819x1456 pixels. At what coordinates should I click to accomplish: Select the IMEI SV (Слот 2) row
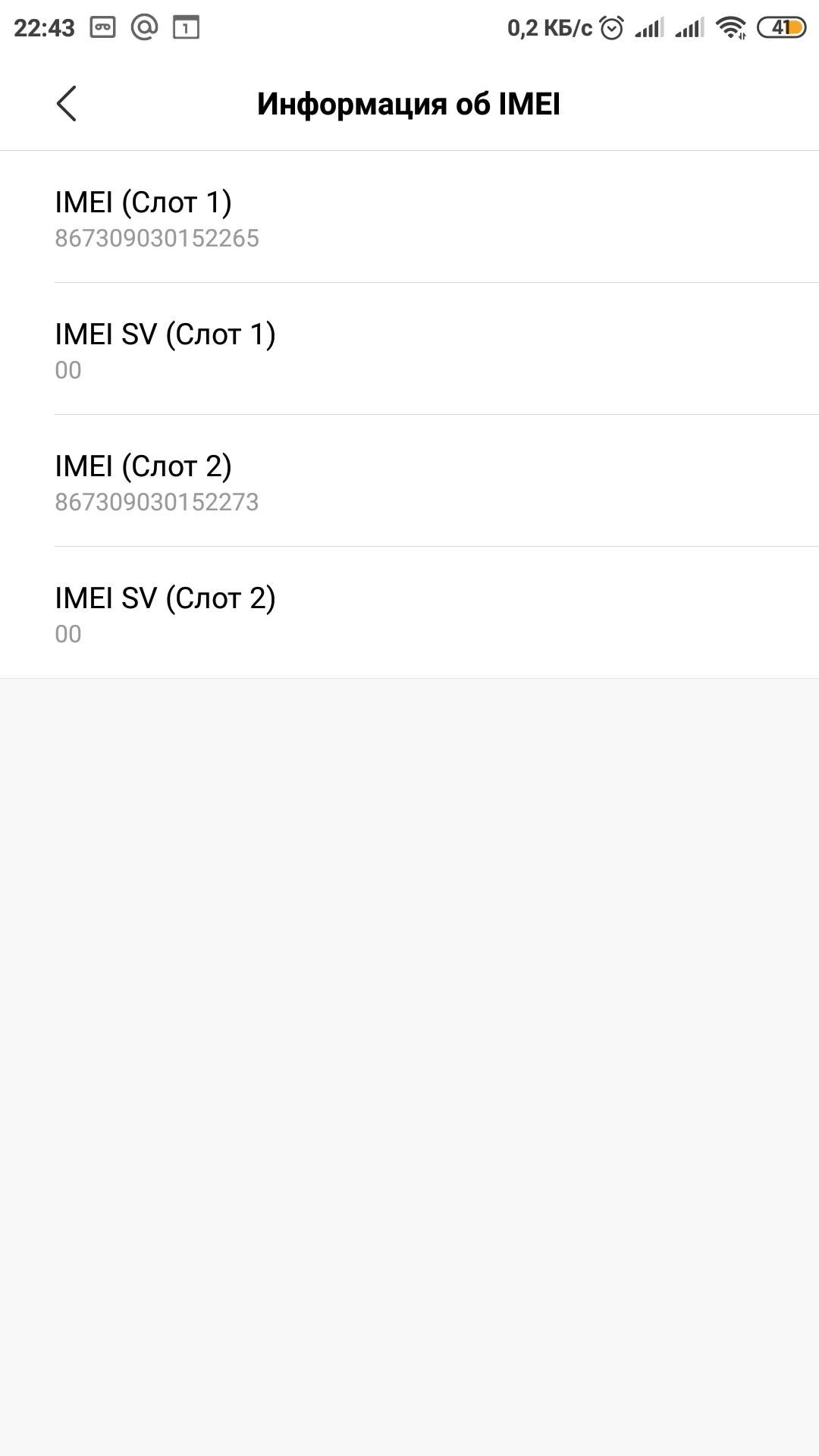pyautogui.click(x=409, y=613)
